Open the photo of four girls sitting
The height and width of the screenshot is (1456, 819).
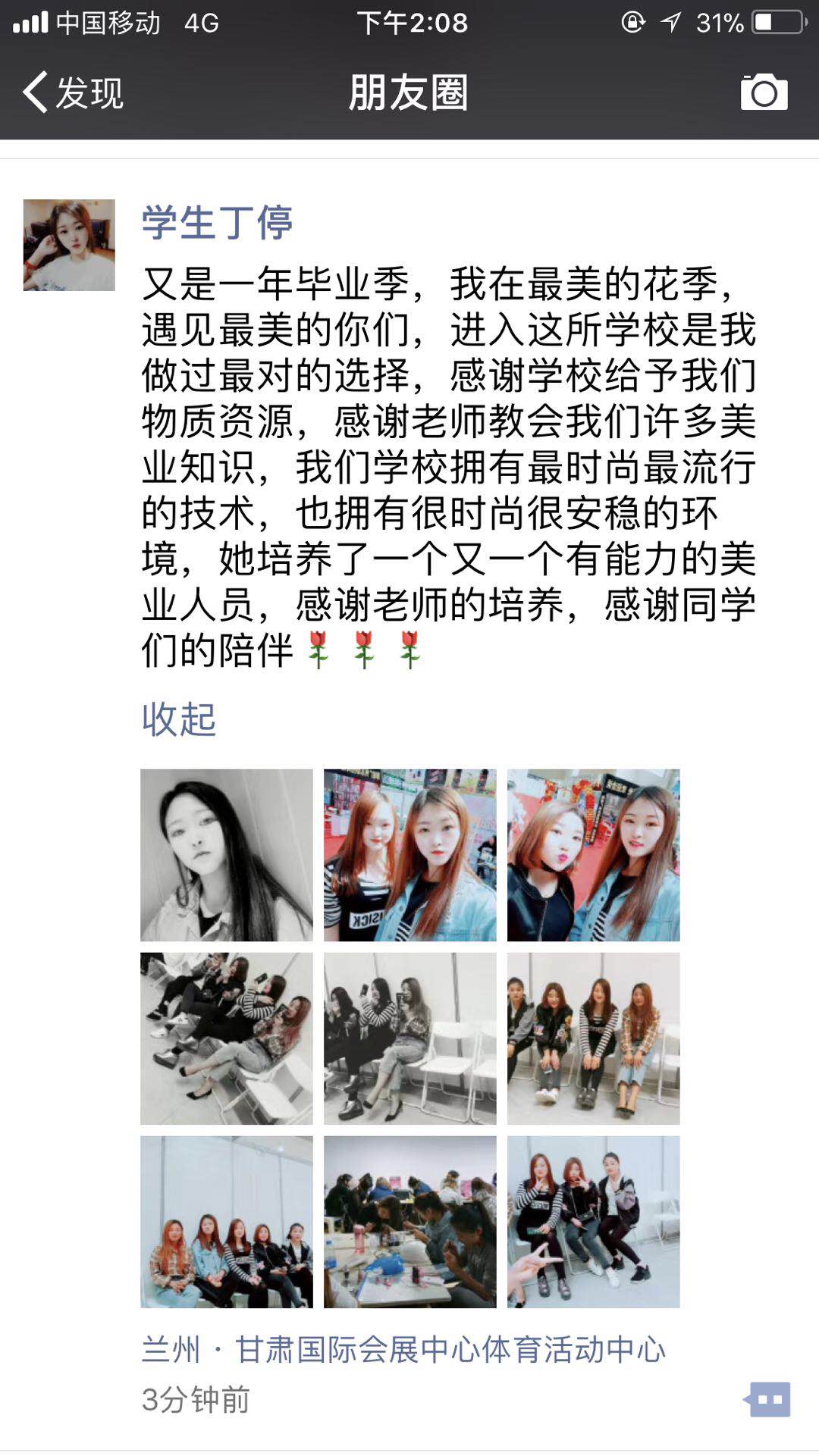pyautogui.click(x=593, y=1038)
